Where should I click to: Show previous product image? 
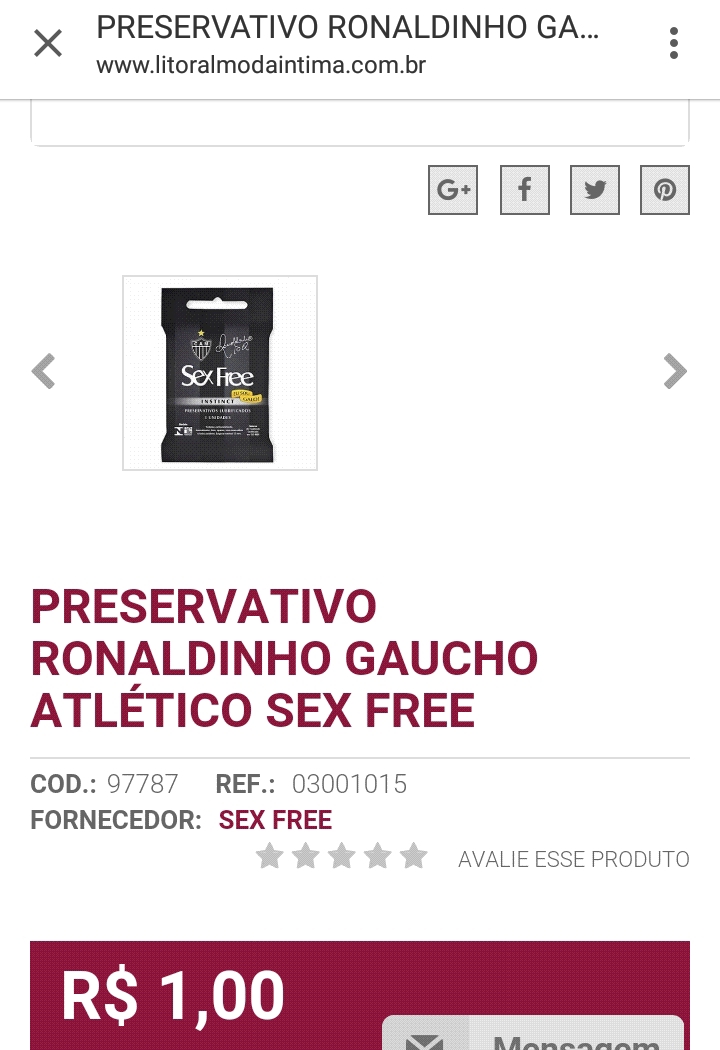coord(43,372)
